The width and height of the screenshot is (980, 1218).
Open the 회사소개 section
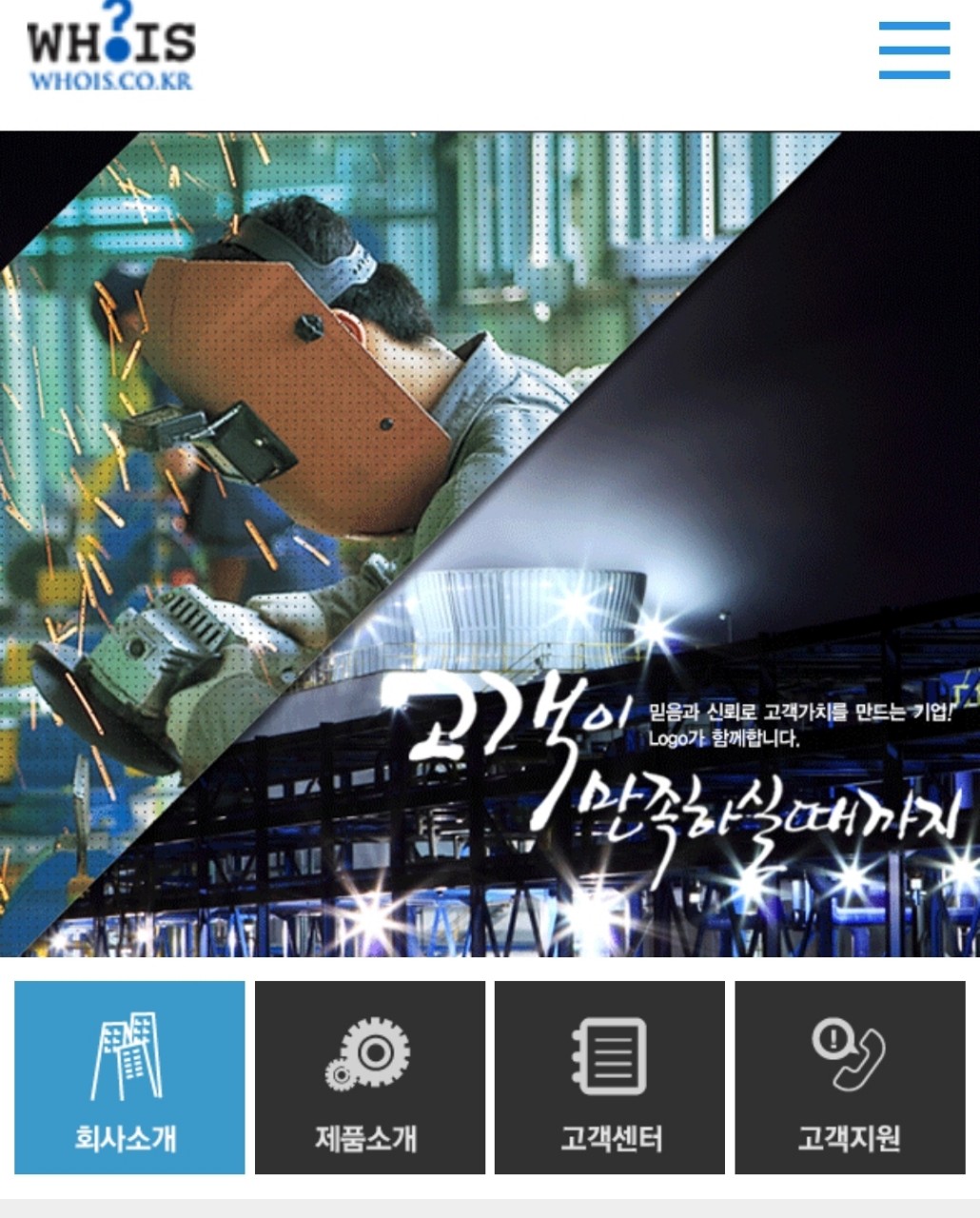click(129, 1077)
